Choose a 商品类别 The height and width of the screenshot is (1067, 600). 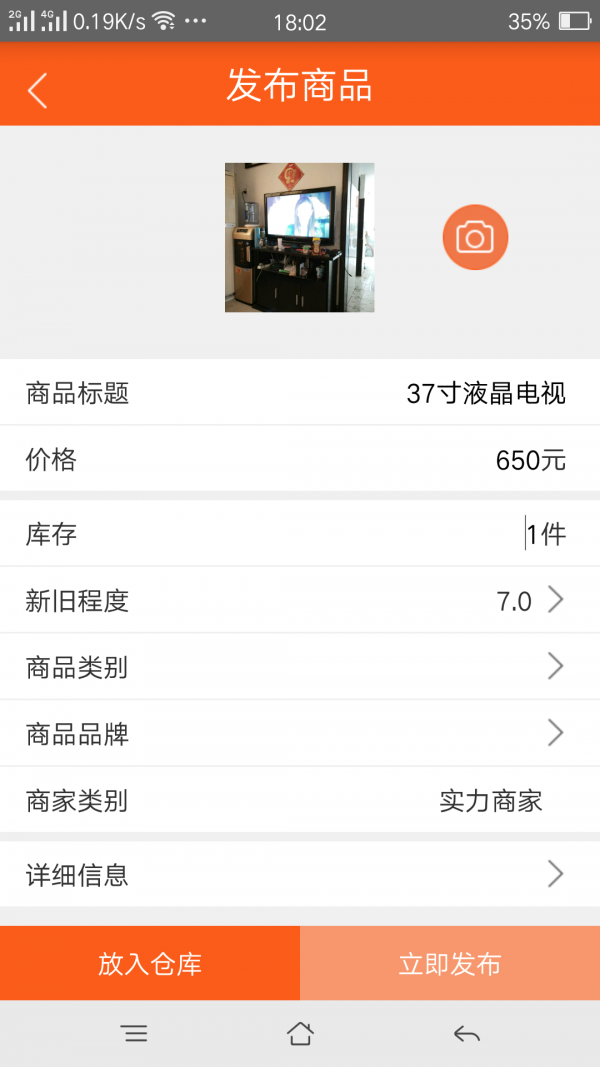[300, 667]
